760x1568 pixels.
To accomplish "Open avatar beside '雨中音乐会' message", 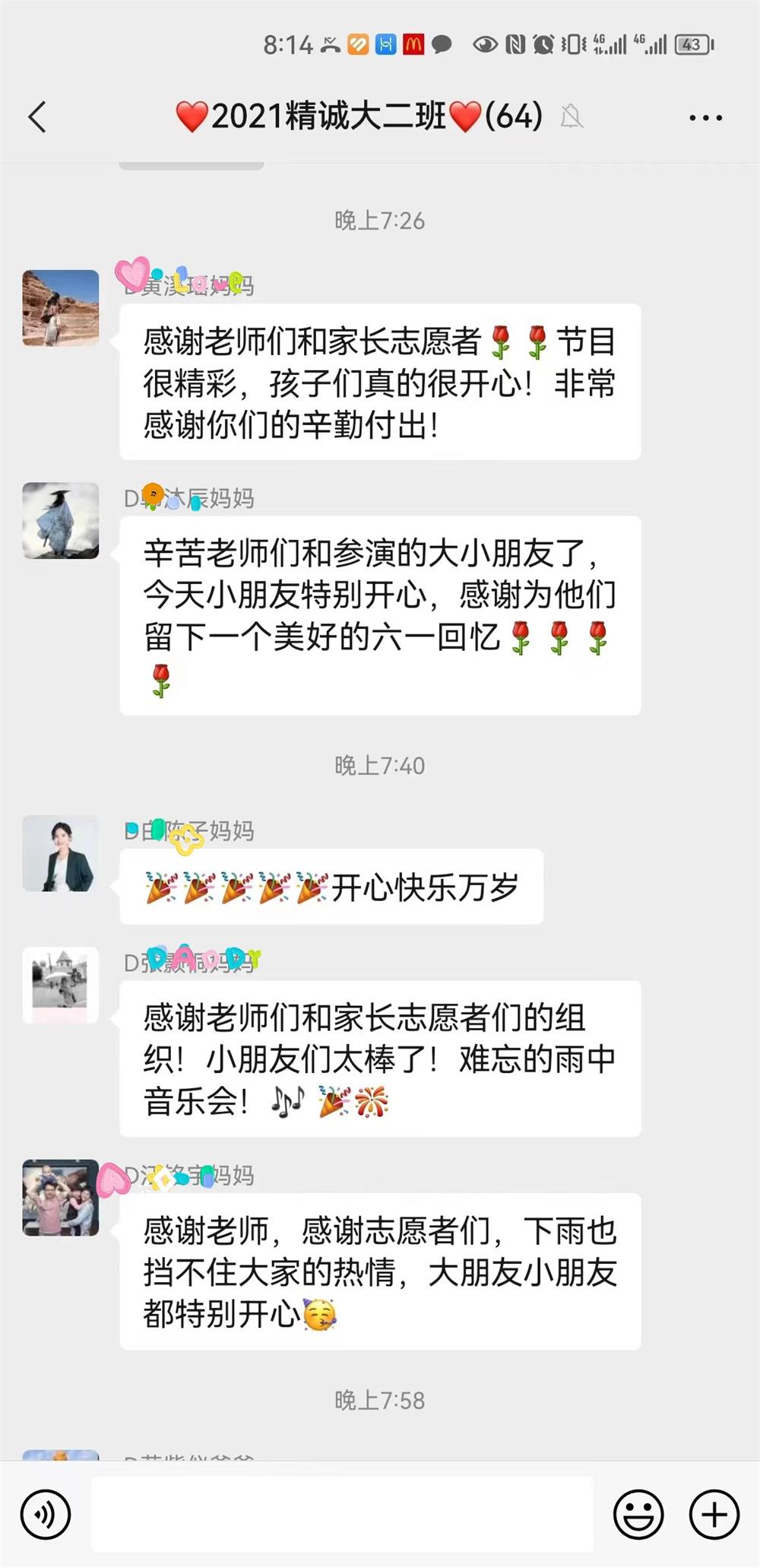I will pyautogui.click(x=61, y=985).
